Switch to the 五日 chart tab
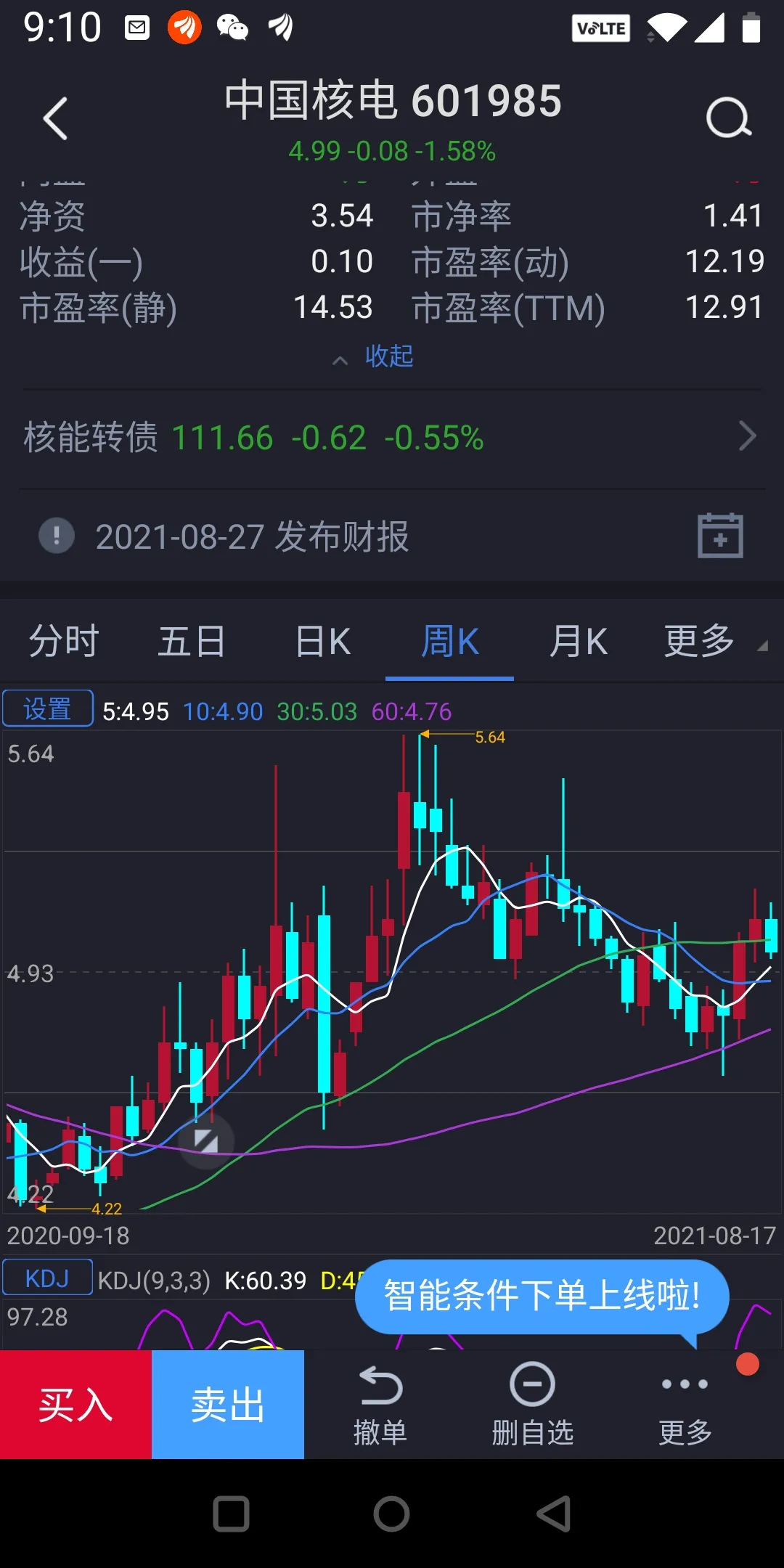 (x=192, y=642)
